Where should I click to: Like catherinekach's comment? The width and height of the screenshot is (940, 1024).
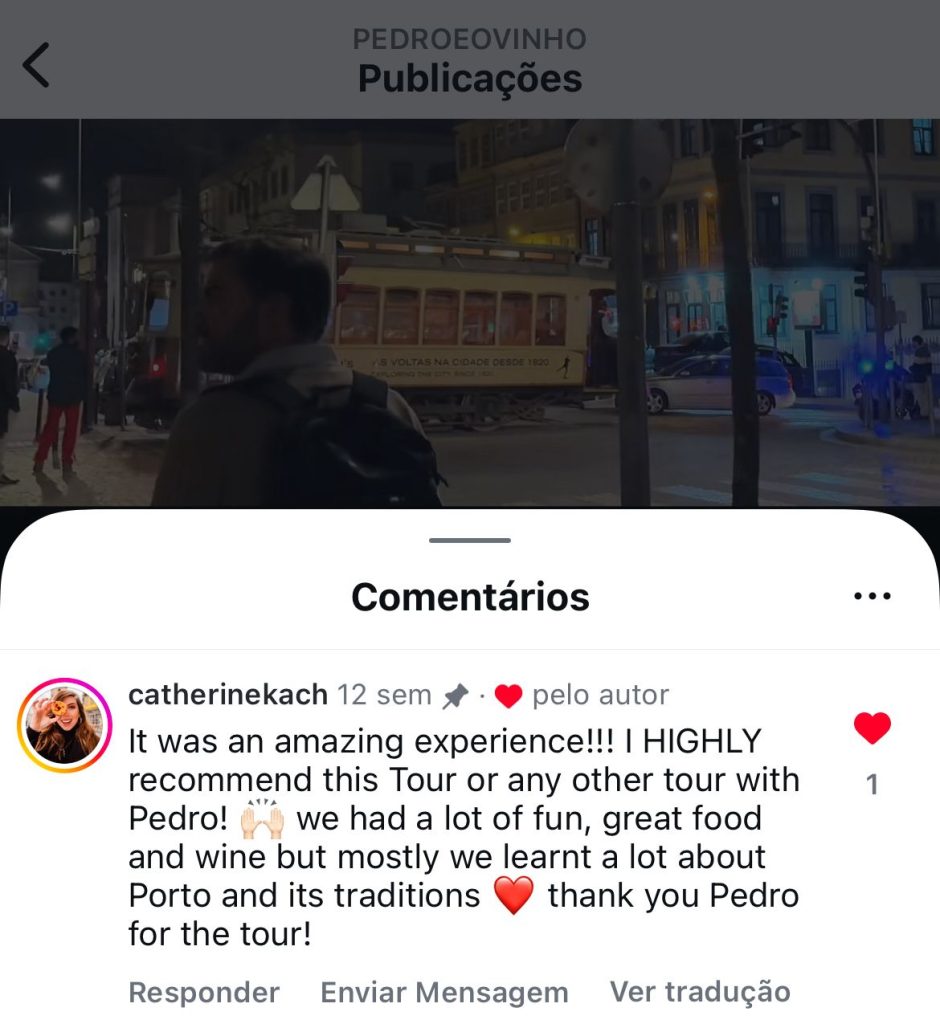click(x=872, y=729)
